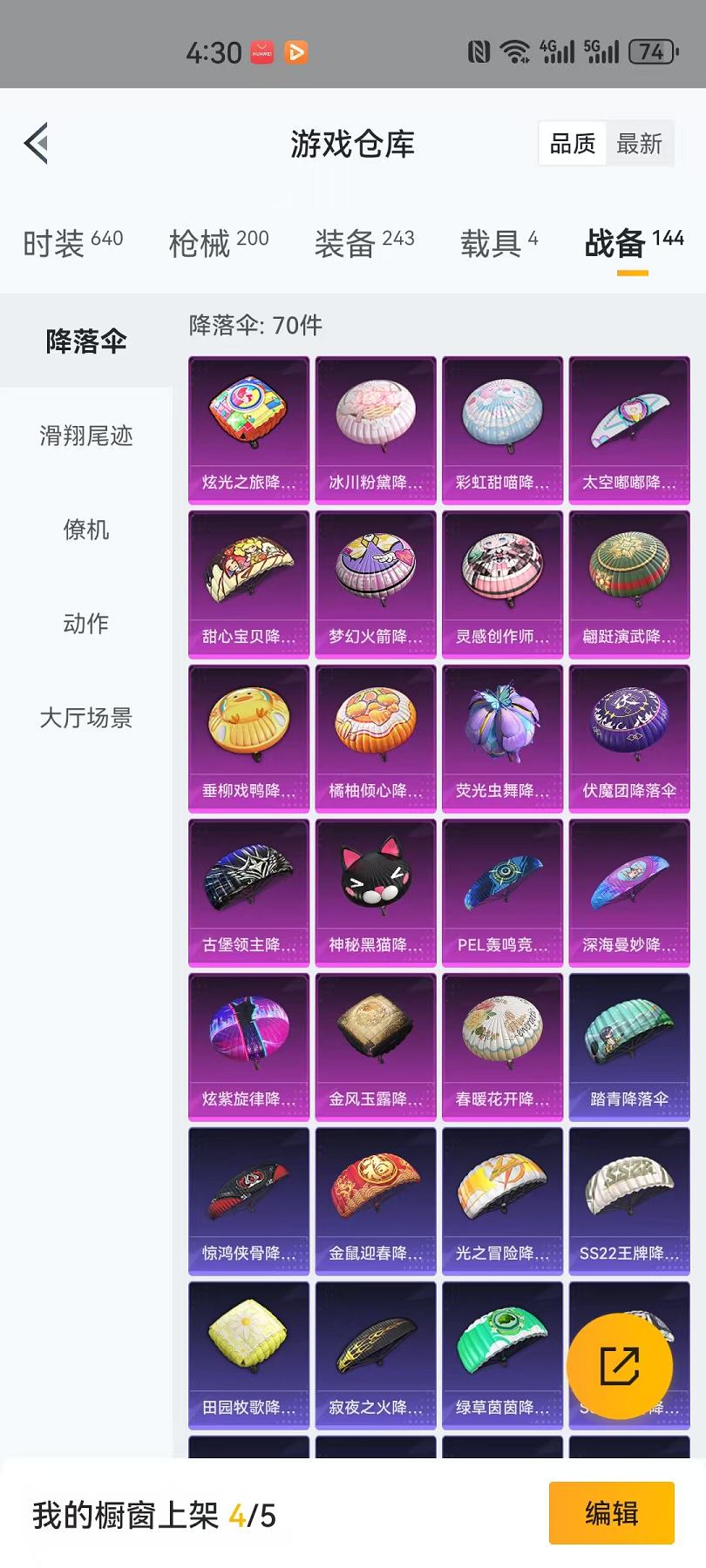Viewport: 706px width, 1568px height.
Task: Select the 滑翔尾迹 side category
Action: (x=86, y=435)
